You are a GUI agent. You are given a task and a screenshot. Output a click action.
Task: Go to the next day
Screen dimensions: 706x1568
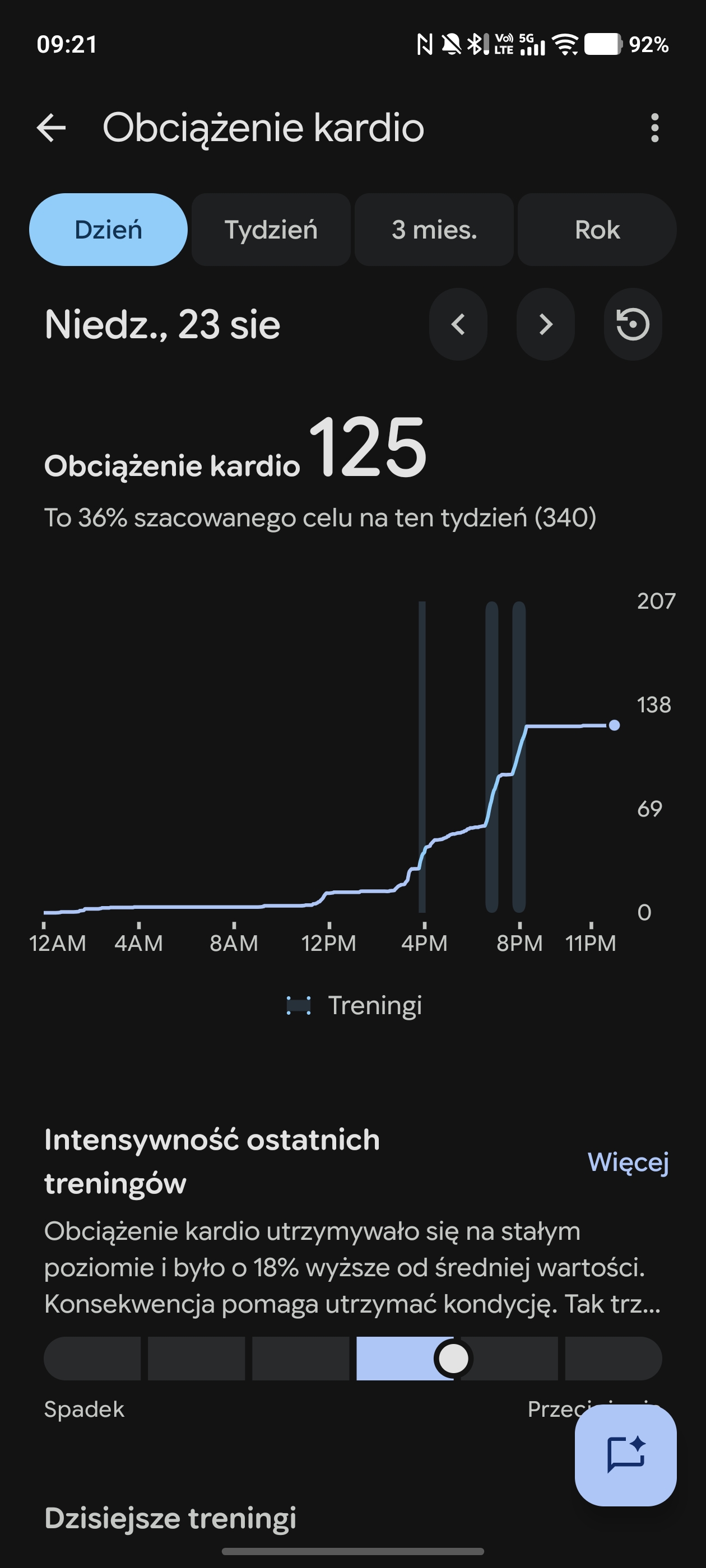click(x=546, y=324)
